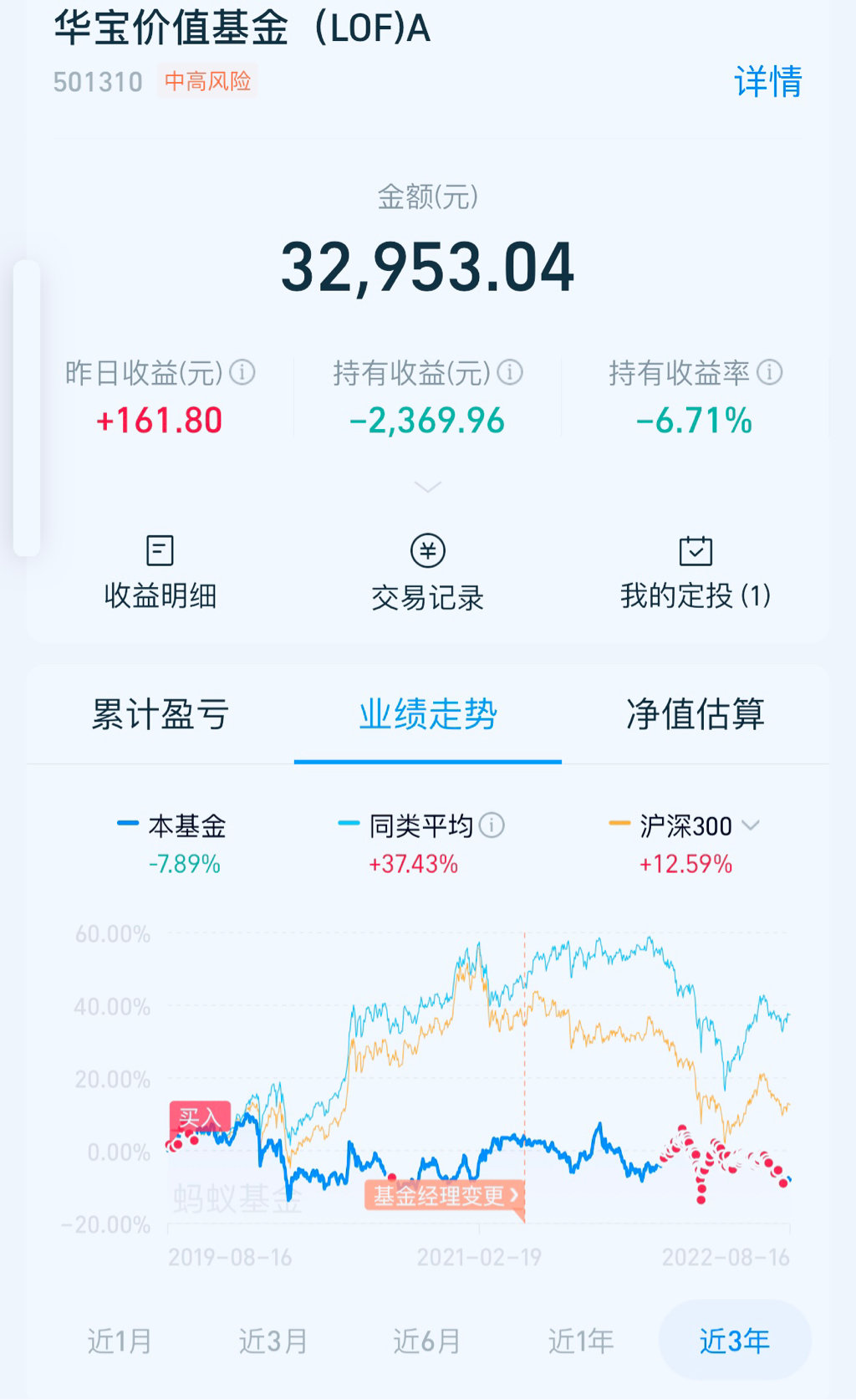Open 收益明细 earnings breakdown

point(160,573)
